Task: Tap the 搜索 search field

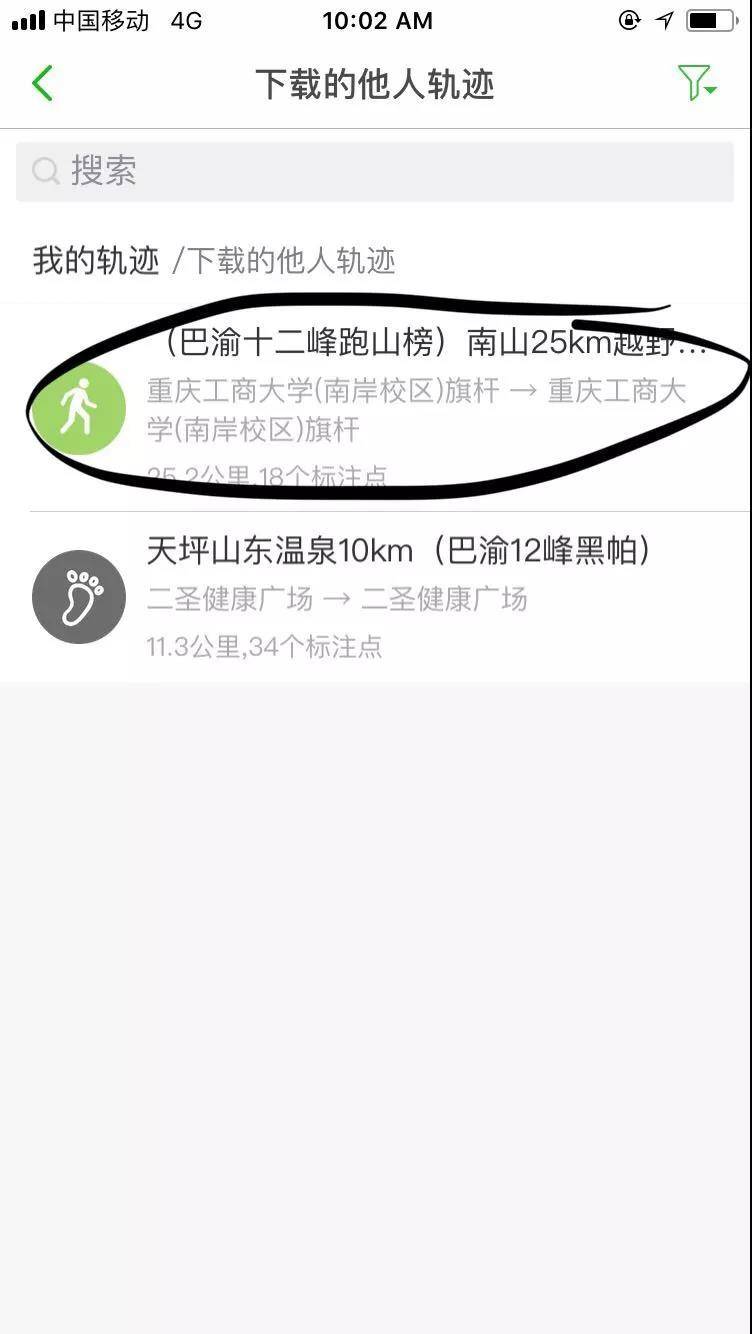Action: 375,171
